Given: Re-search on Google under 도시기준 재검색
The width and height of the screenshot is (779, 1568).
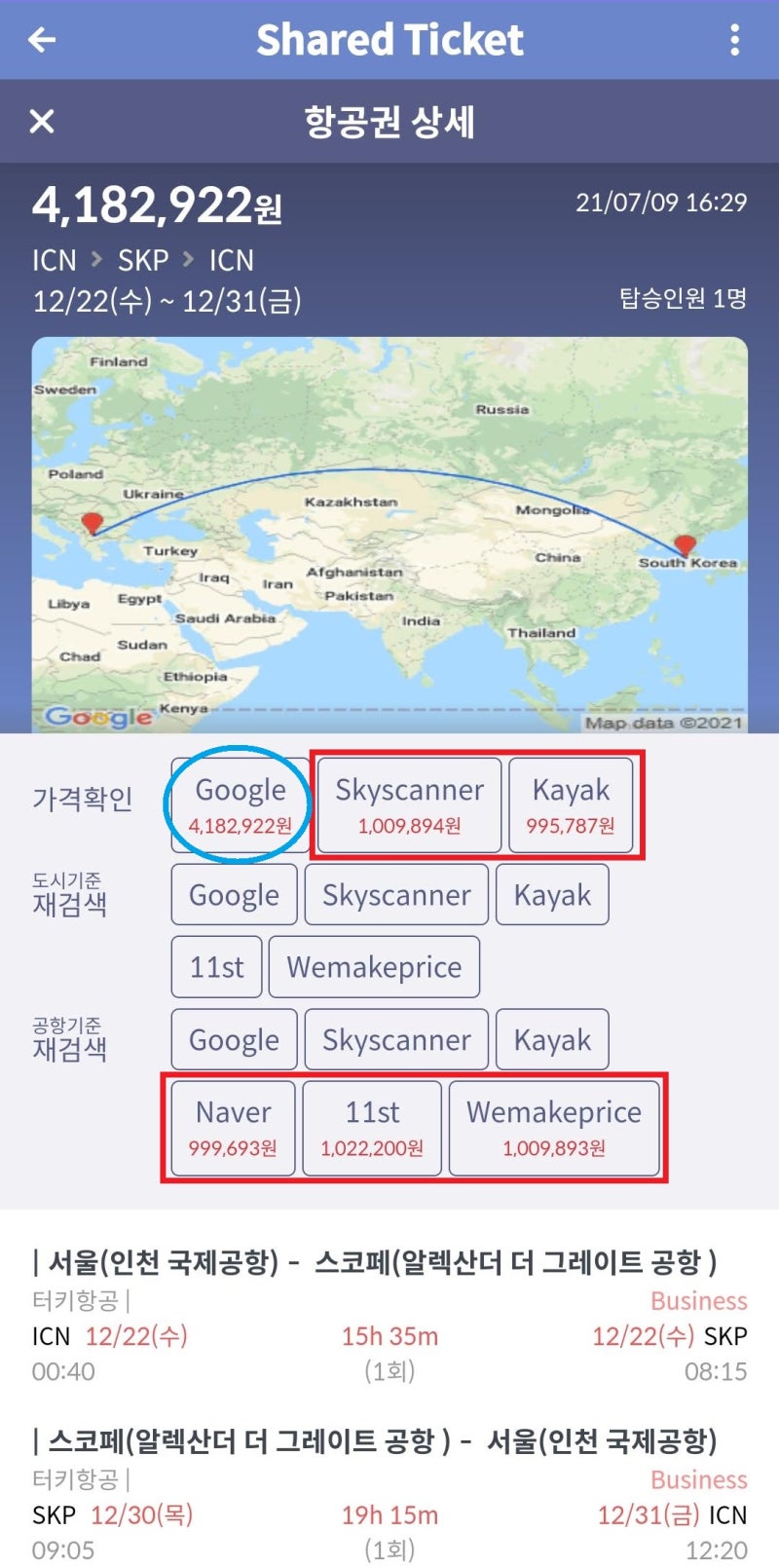Looking at the screenshot, I should tap(234, 894).
